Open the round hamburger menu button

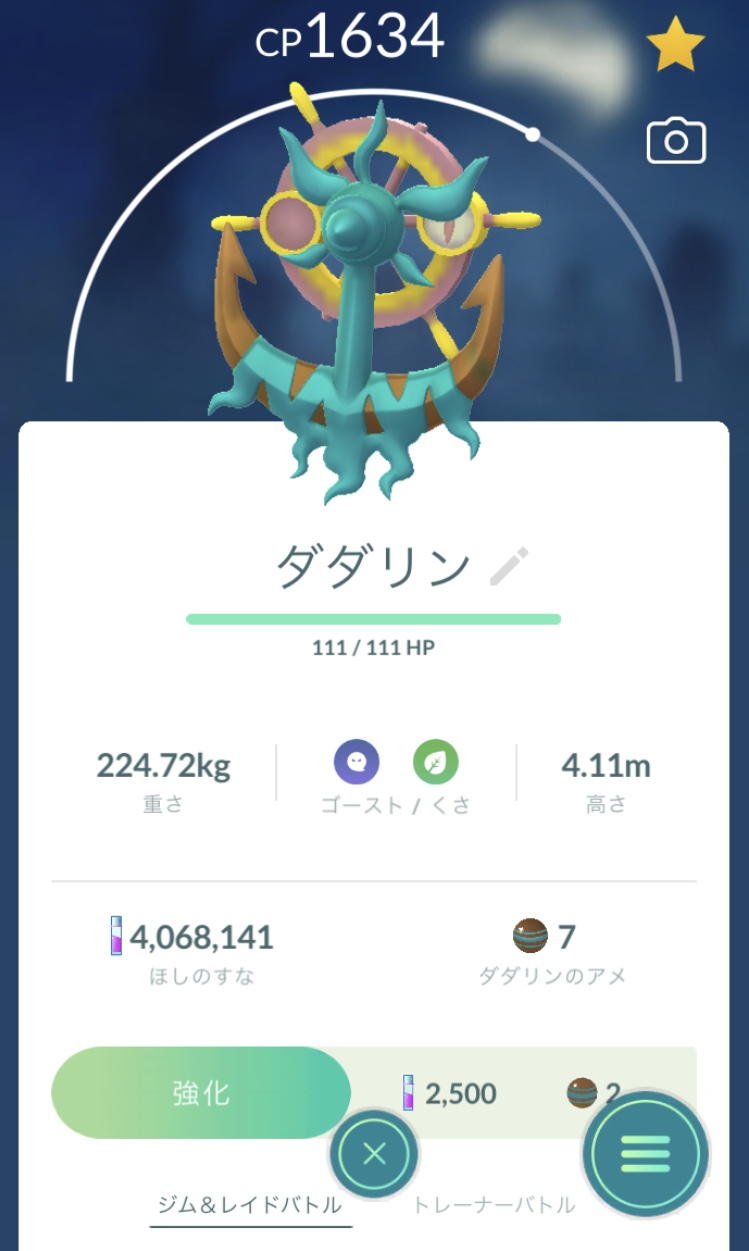[646, 1154]
